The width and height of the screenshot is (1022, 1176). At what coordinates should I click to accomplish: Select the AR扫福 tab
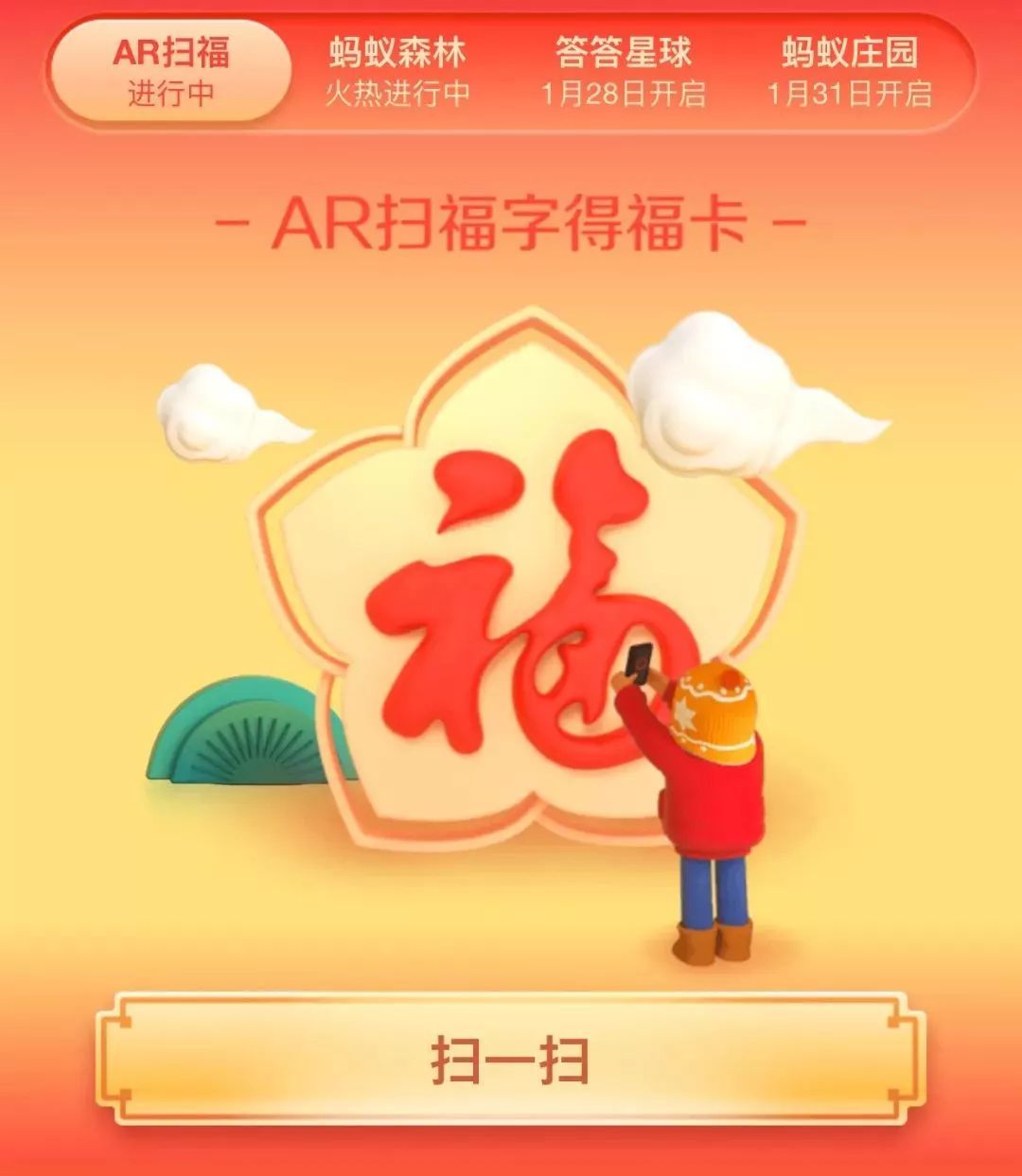click(x=171, y=72)
